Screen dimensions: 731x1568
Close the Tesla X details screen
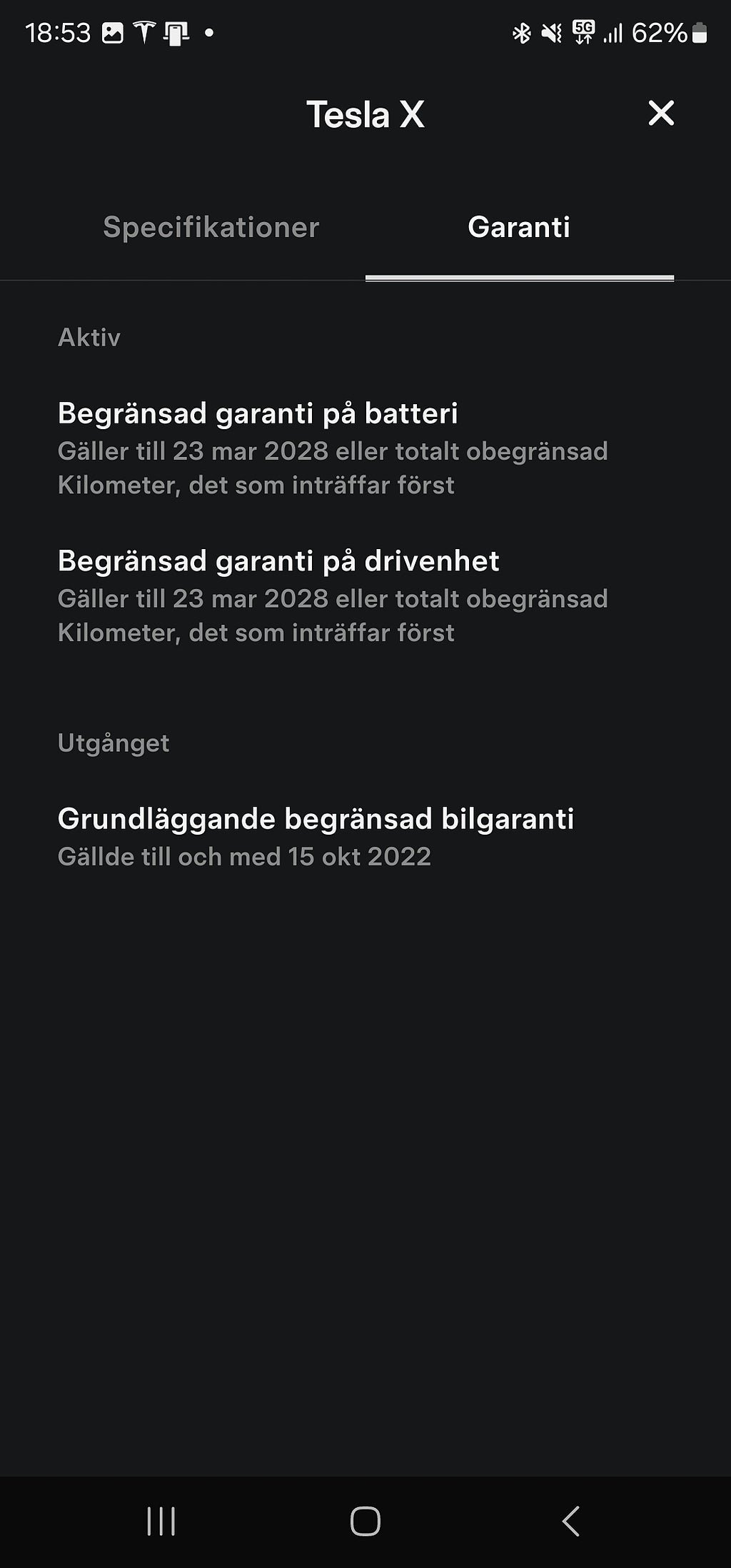click(x=661, y=113)
